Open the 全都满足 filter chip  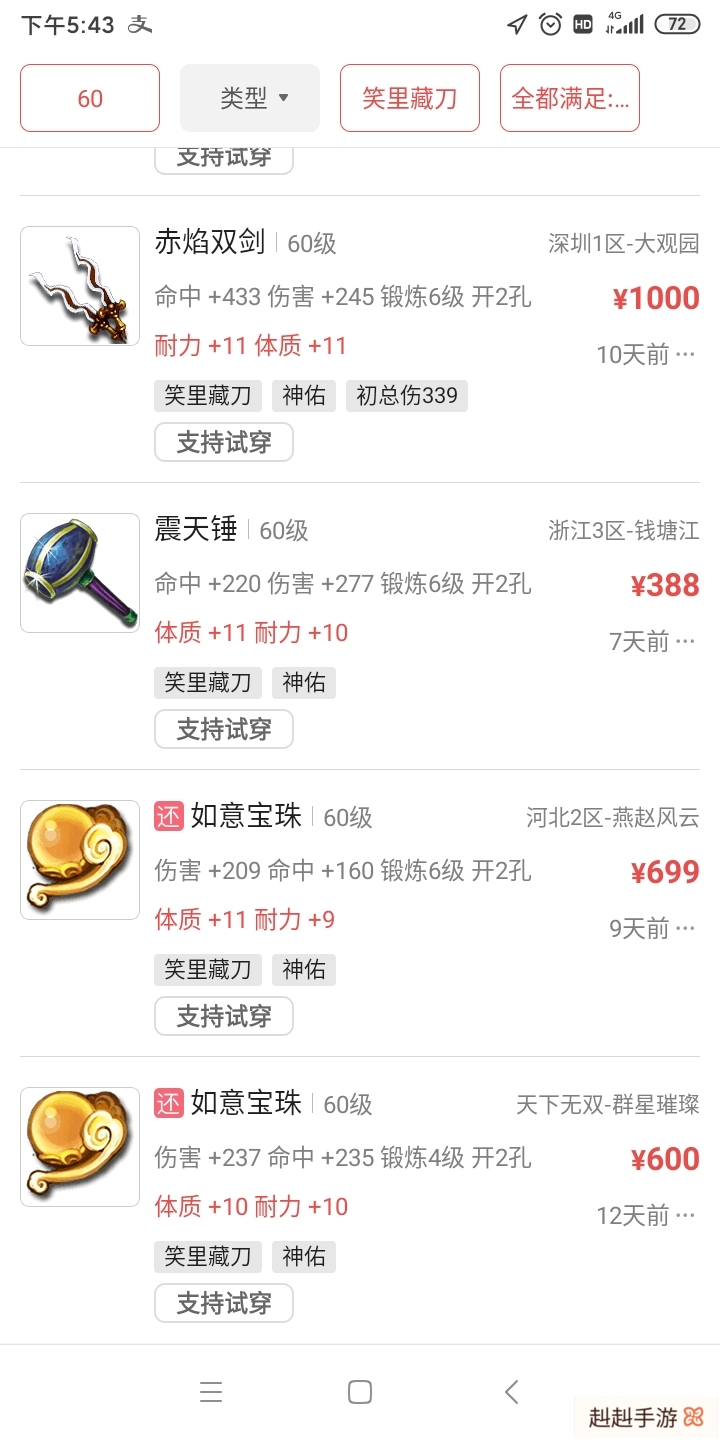[x=570, y=98]
